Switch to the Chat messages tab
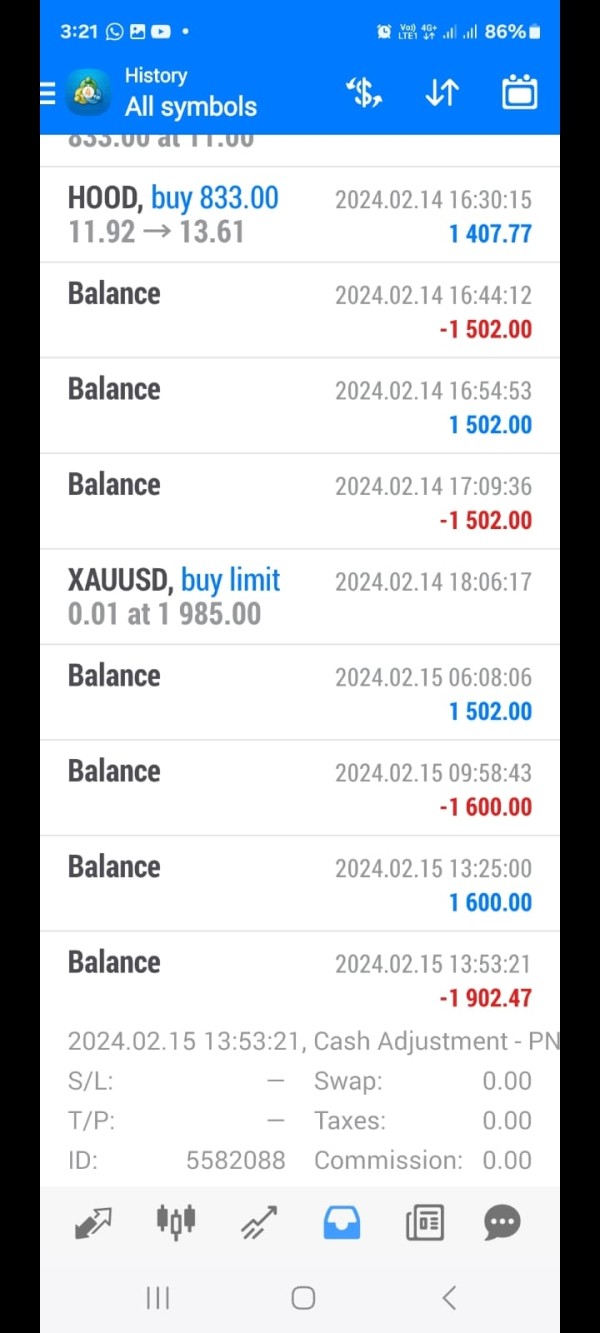This screenshot has height=1333, width=600. point(502,1223)
